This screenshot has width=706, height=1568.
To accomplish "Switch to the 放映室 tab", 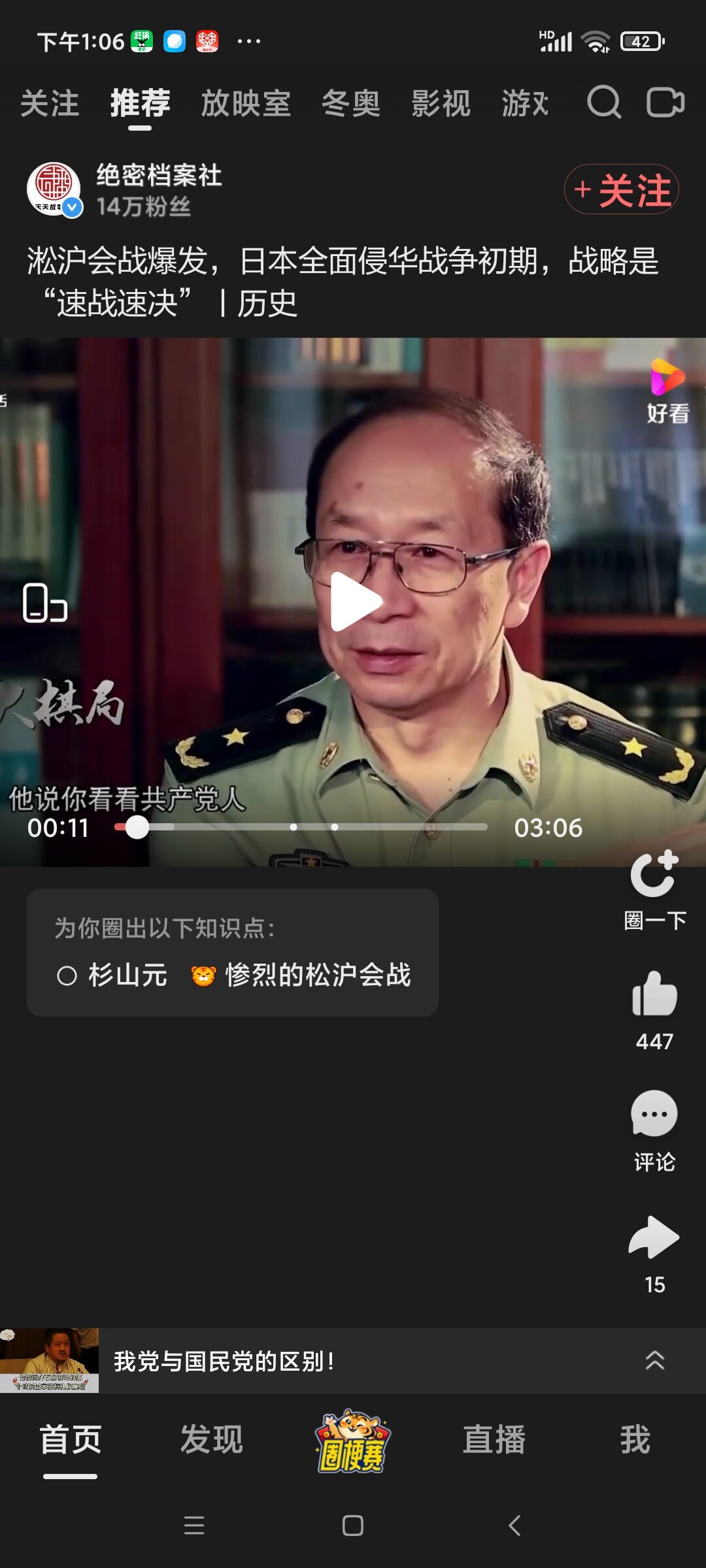I will click(246, 104).
